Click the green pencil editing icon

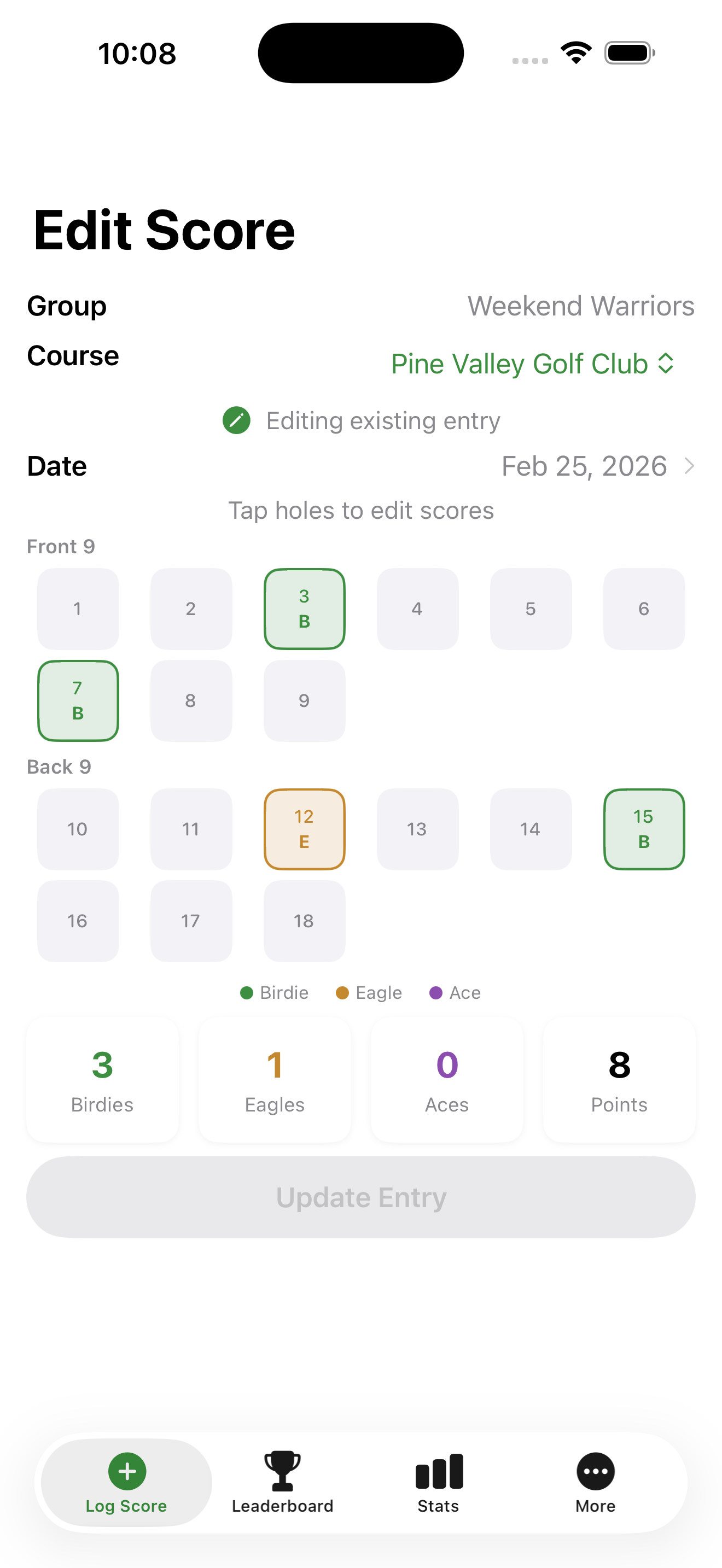(237, 420)
